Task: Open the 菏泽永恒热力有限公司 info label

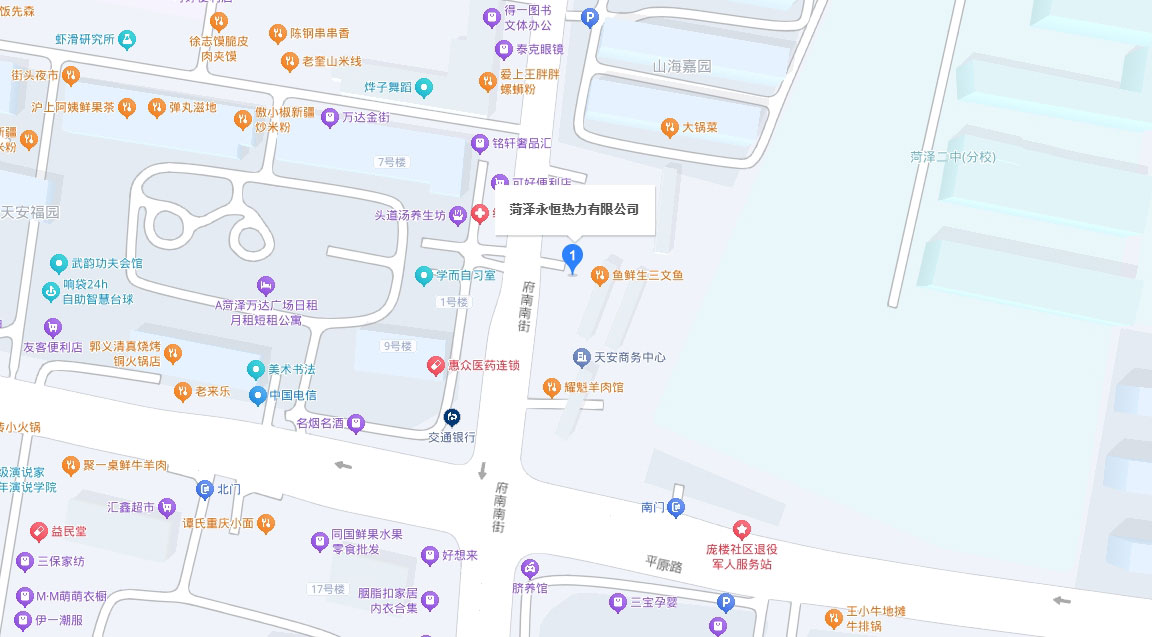Action: coord(574,210)
